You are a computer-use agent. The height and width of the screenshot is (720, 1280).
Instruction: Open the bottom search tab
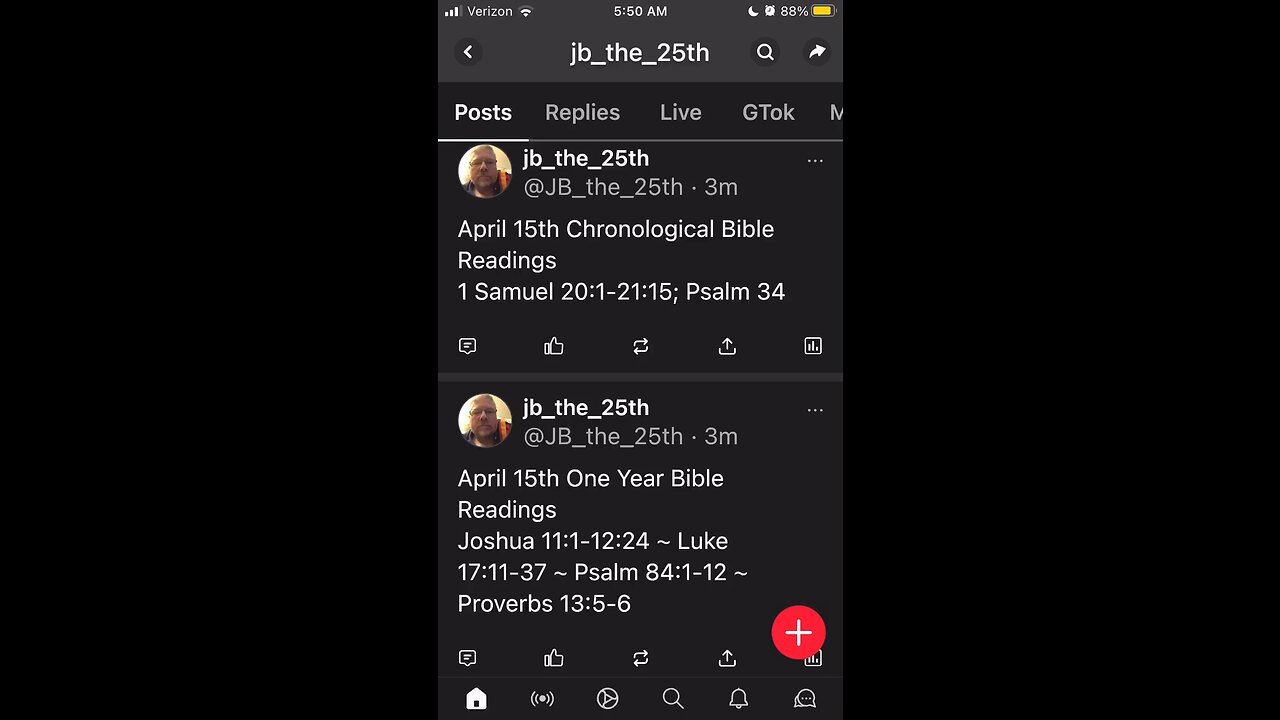pos(673,699)
